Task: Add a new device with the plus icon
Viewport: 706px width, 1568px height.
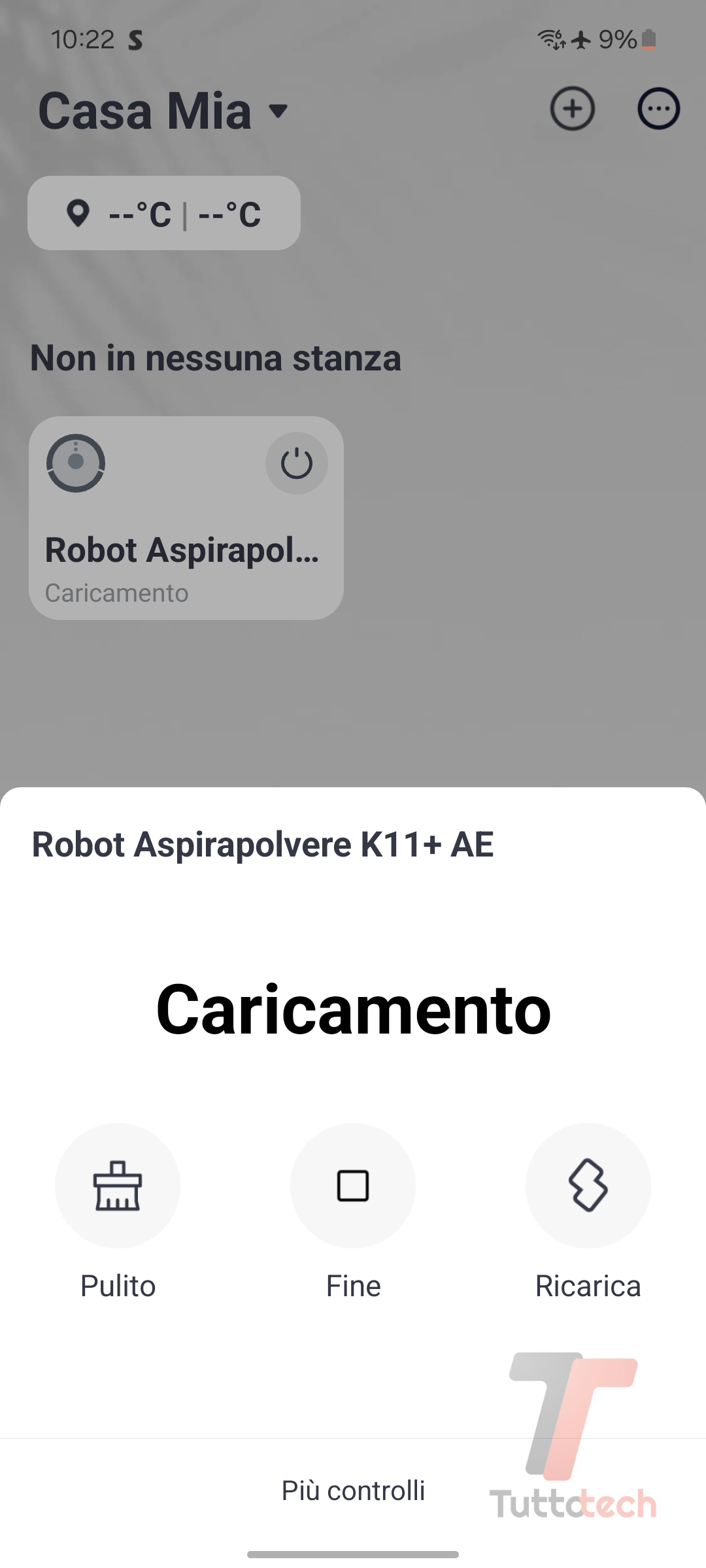Action: coord(572,108)
